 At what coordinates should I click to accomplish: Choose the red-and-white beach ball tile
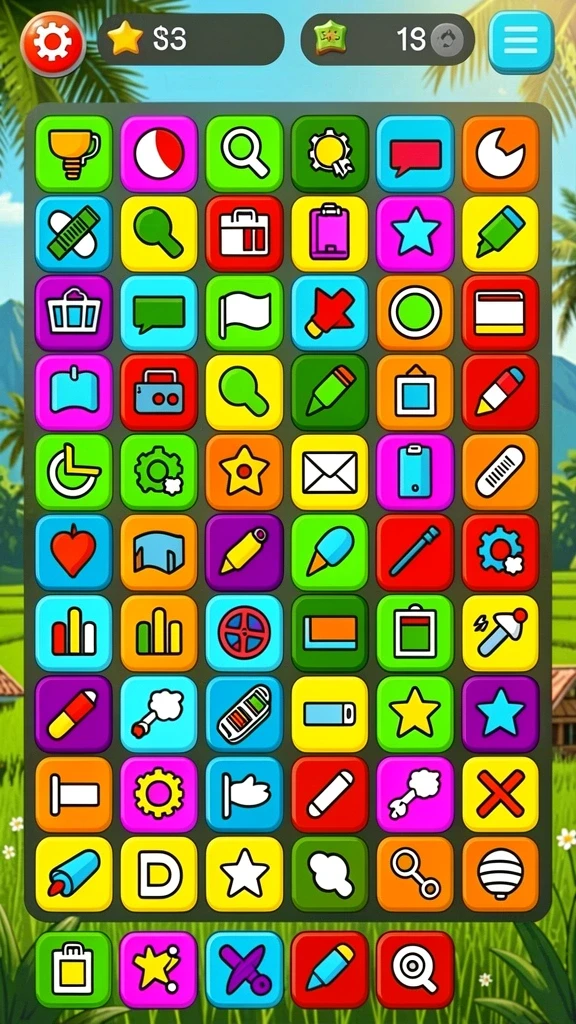[x=159, y=154]
